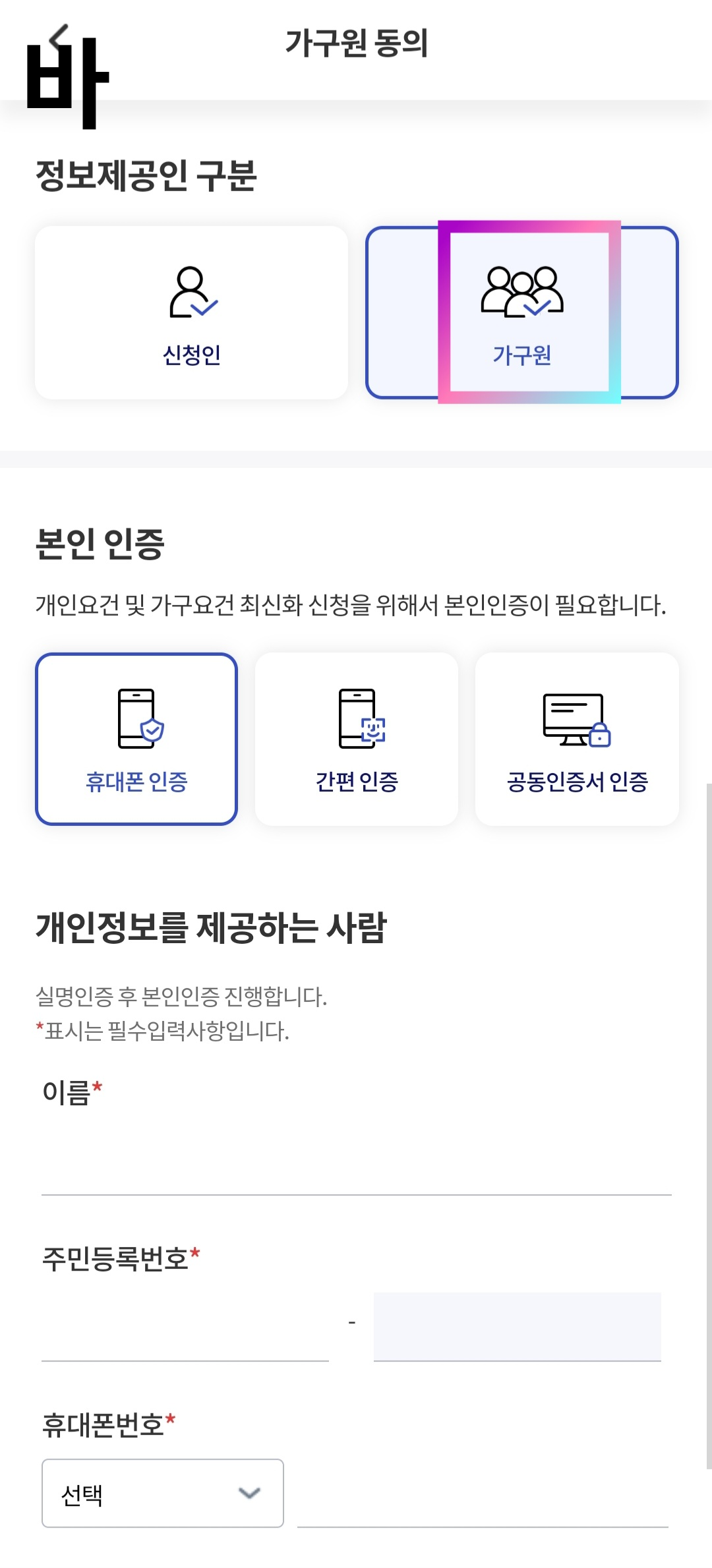Select the 신청인 person icon

[x=192, y=293]
